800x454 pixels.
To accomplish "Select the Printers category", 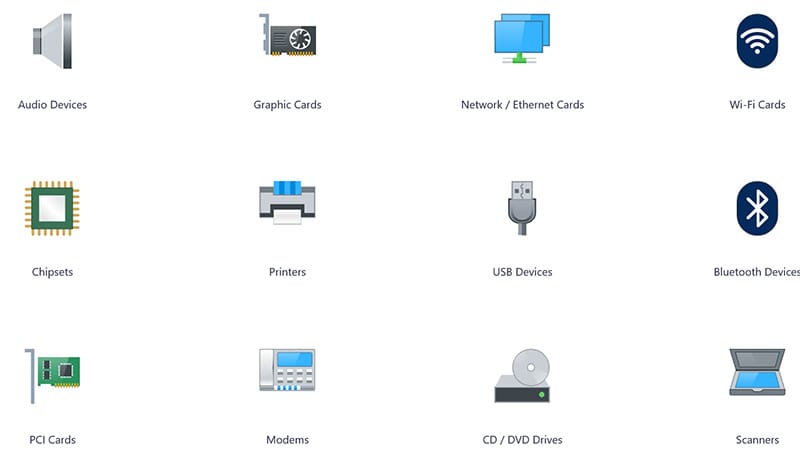I will point(287,206).
